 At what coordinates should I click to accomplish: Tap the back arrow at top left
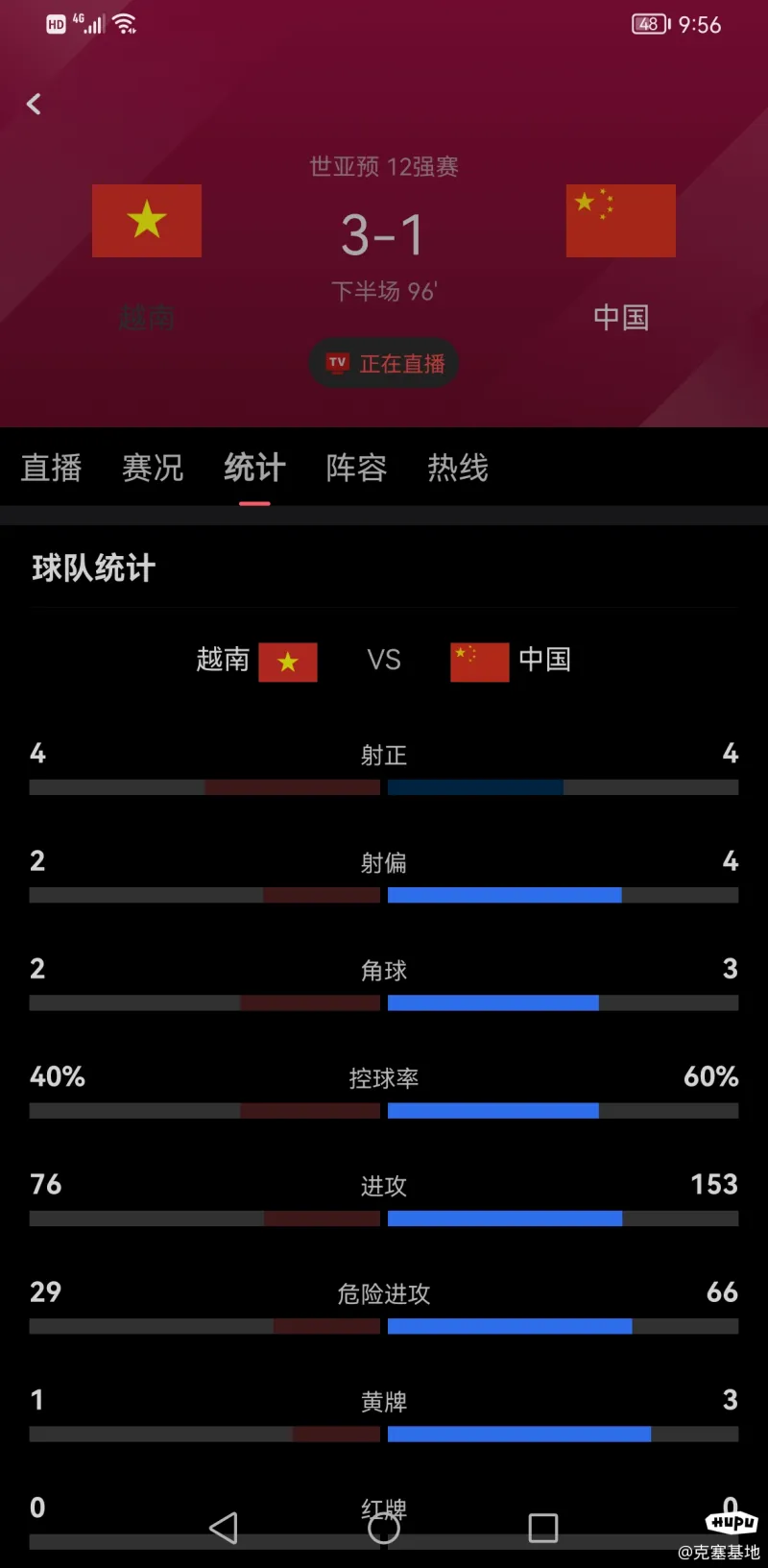click(x=35, y=104)
